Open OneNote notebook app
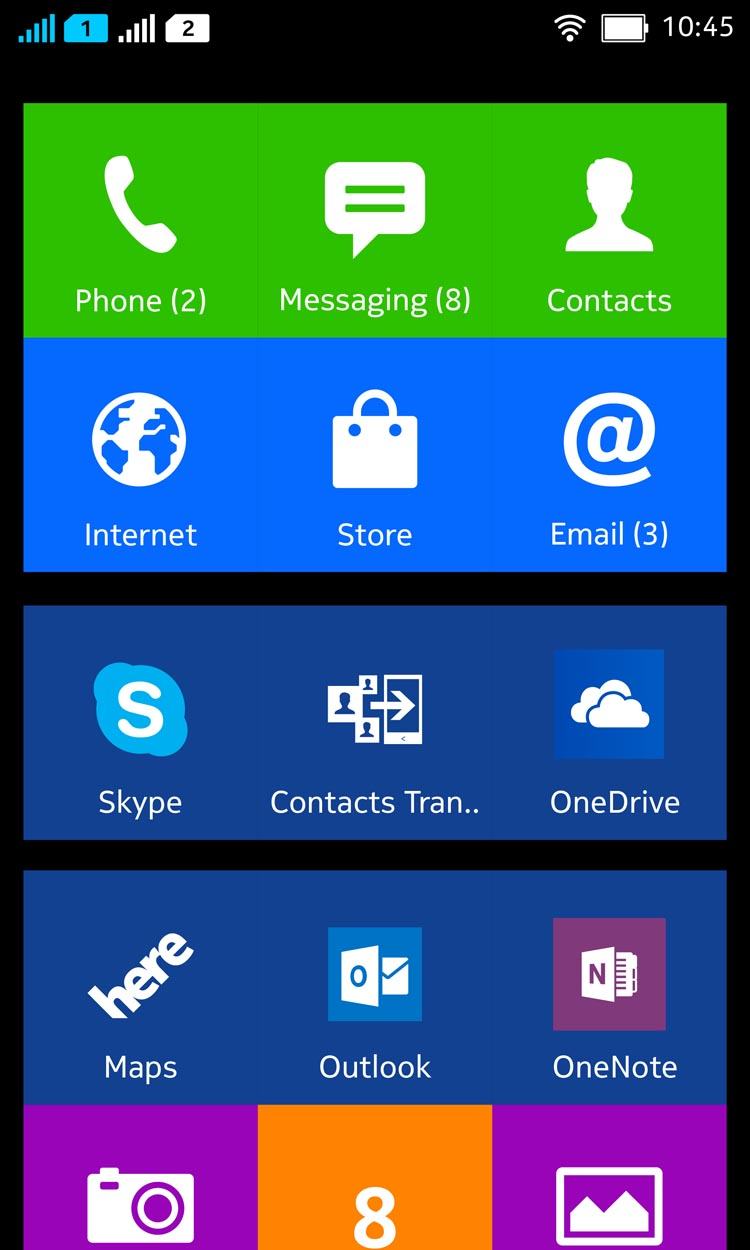The width and height of the screenshot is (750, 1250). (x=609, y=988)
